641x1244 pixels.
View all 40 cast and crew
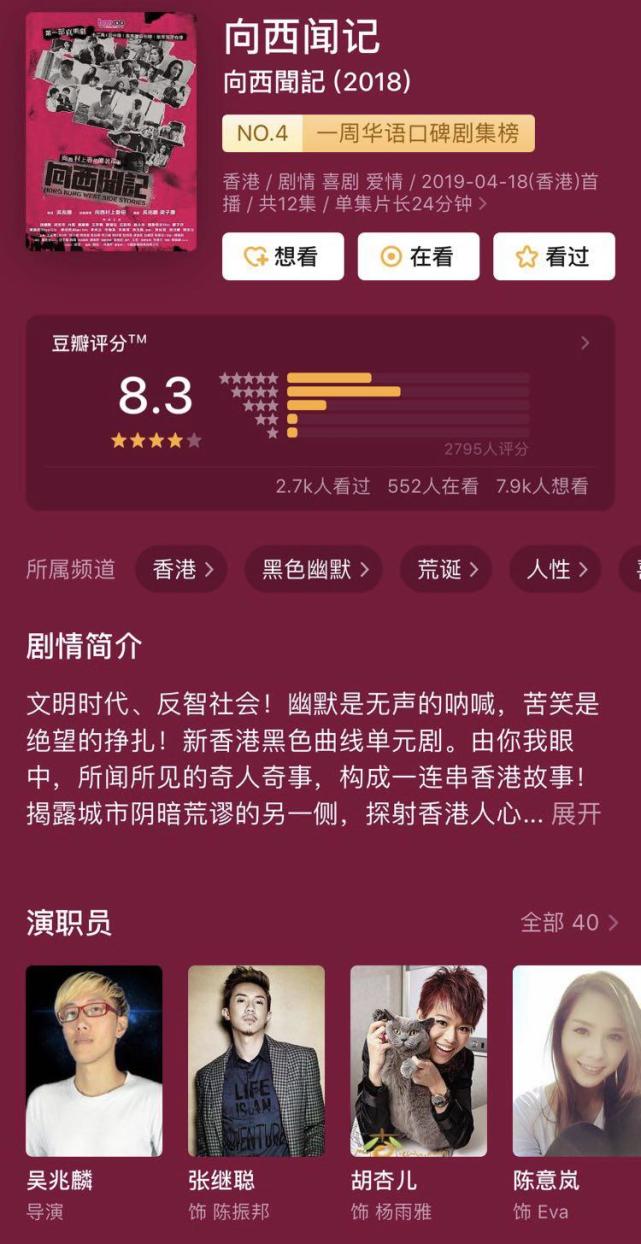[x=568, y=922]
